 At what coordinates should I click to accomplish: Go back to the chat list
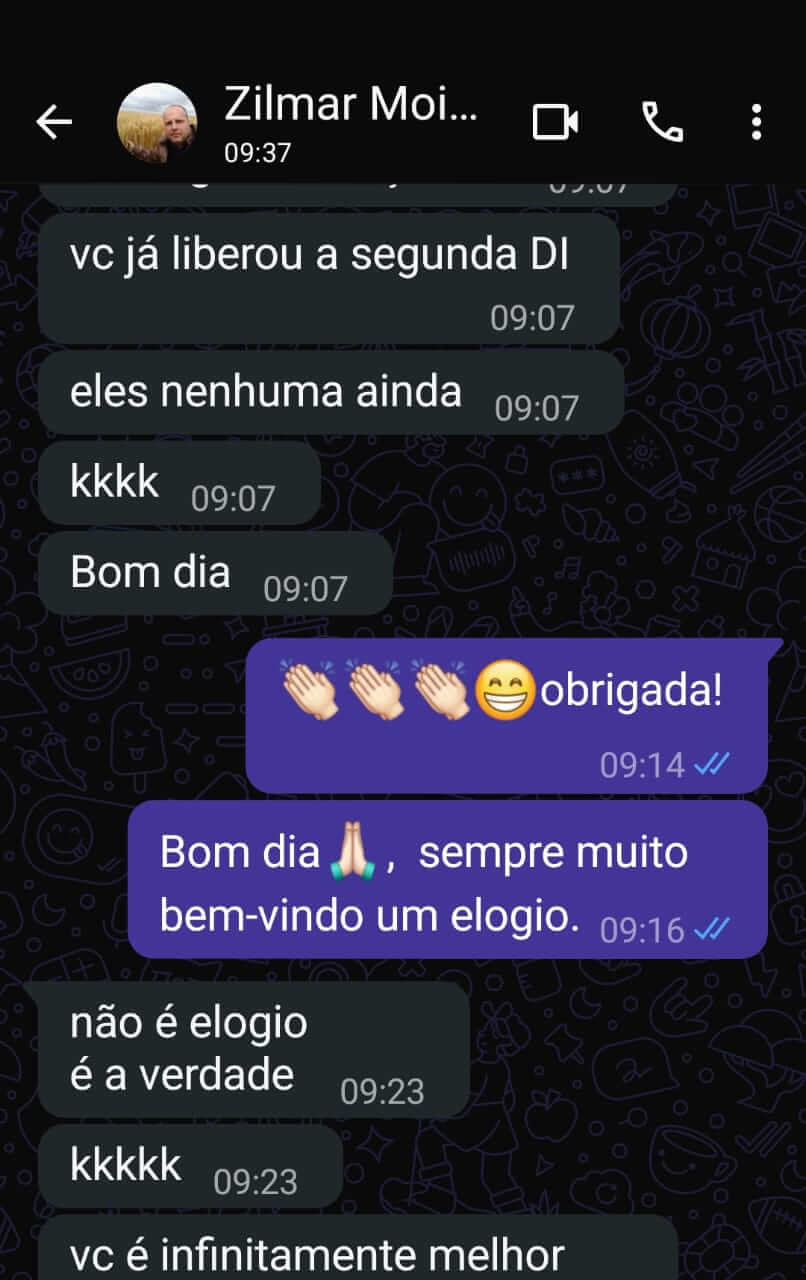click(x=54, y=122)
